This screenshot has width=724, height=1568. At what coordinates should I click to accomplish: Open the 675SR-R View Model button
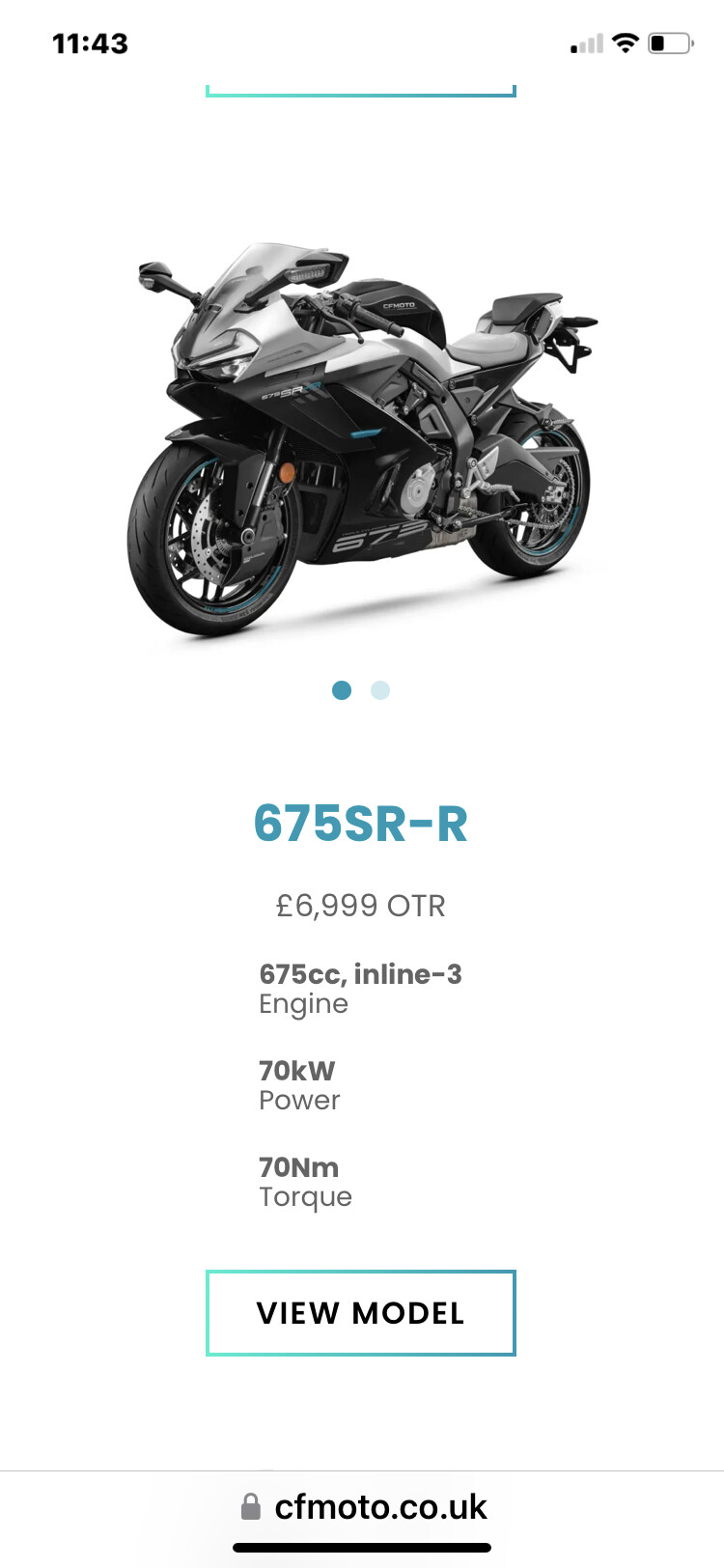(360, 1312)
